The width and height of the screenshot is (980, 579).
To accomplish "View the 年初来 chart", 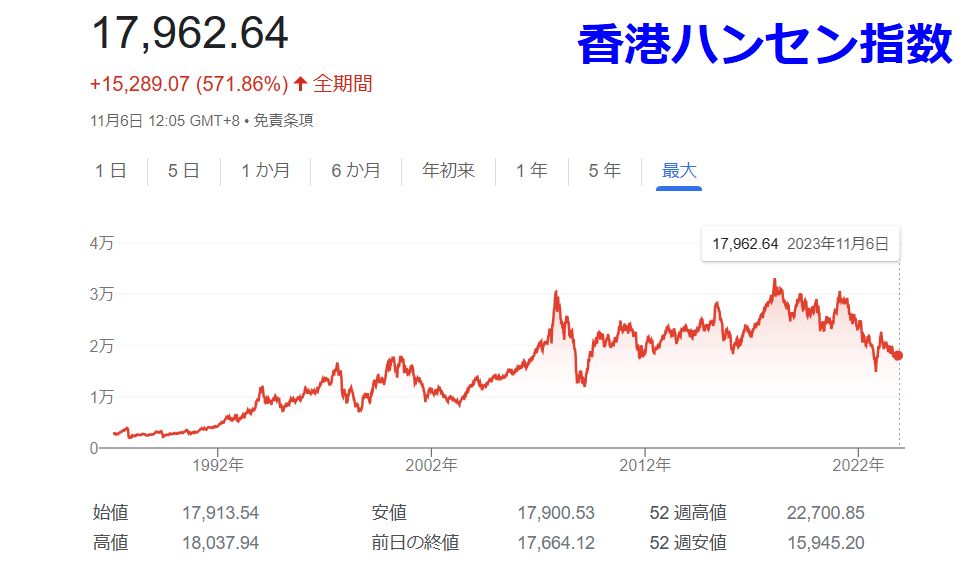I will 448,171.
